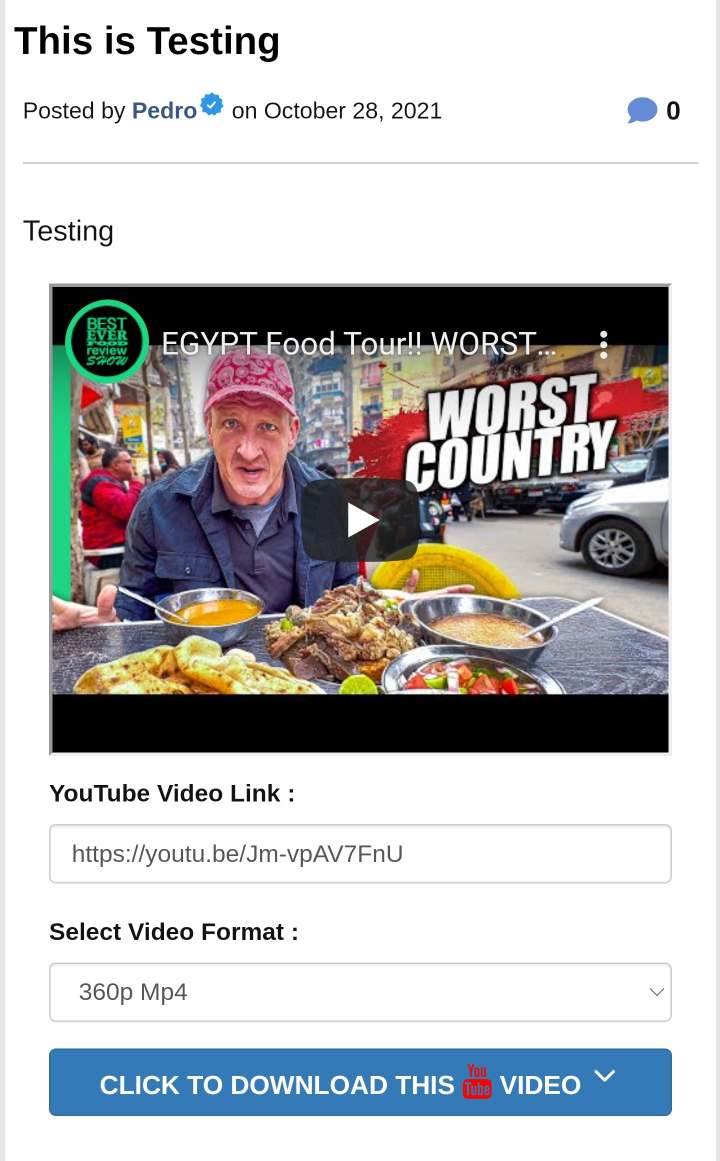Image resolution: width=720 pixels, height=1161 pixels.
Task: Play the embedded Egypt Food Tour video
Action: [360, 520]
